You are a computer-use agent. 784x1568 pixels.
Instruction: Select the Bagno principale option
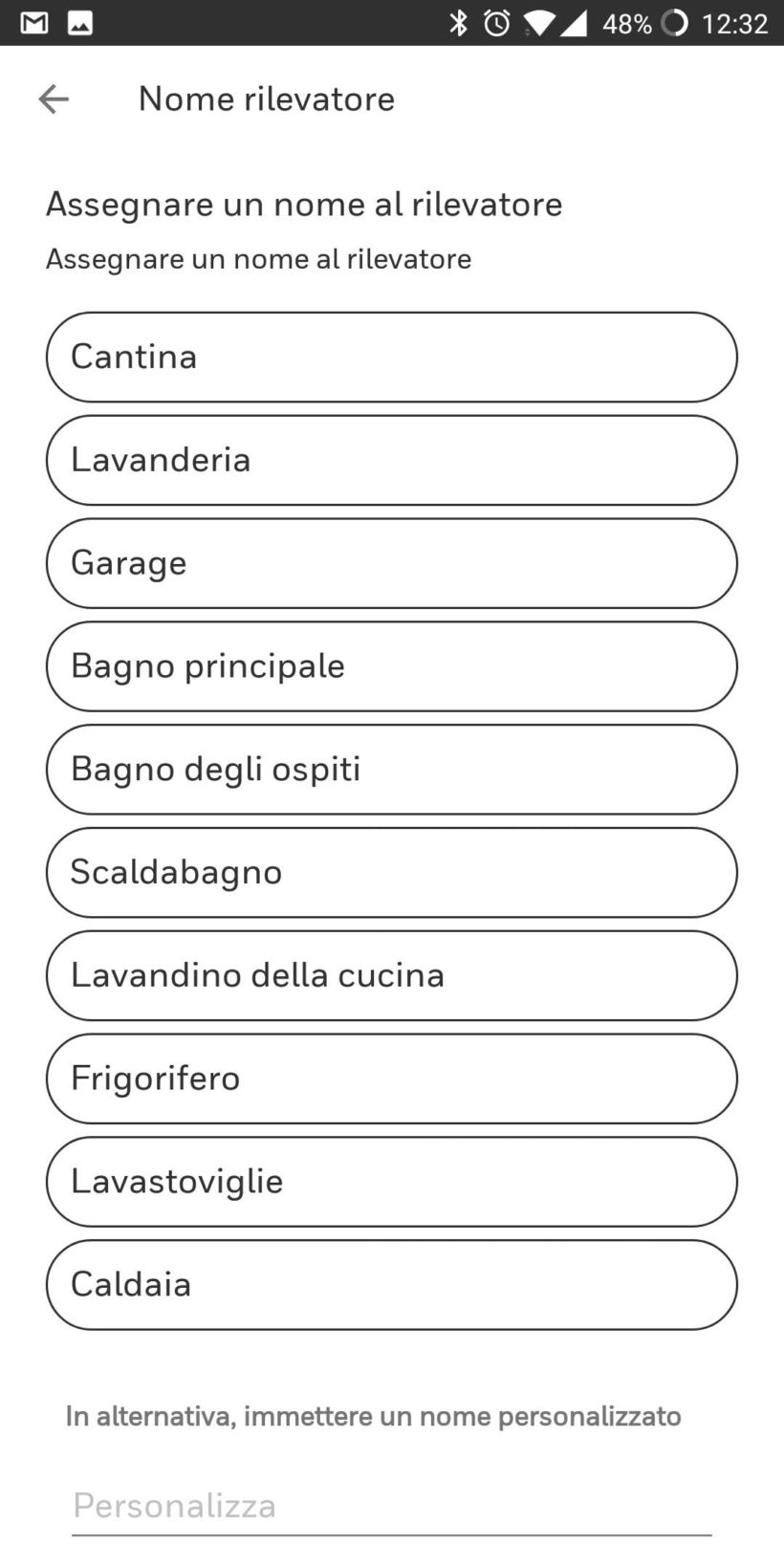tap(391, 666)
